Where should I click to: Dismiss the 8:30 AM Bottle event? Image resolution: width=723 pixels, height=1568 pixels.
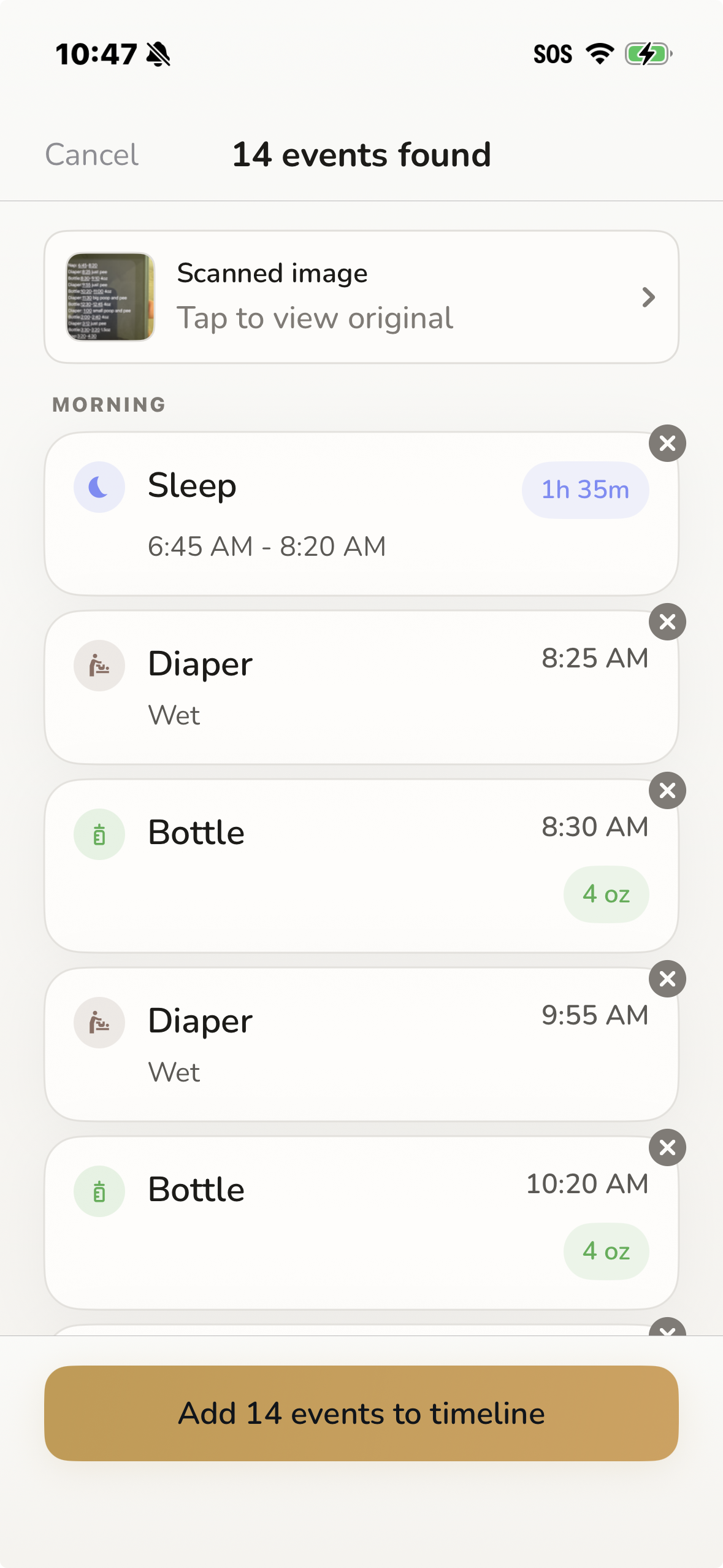click(667, 791)
